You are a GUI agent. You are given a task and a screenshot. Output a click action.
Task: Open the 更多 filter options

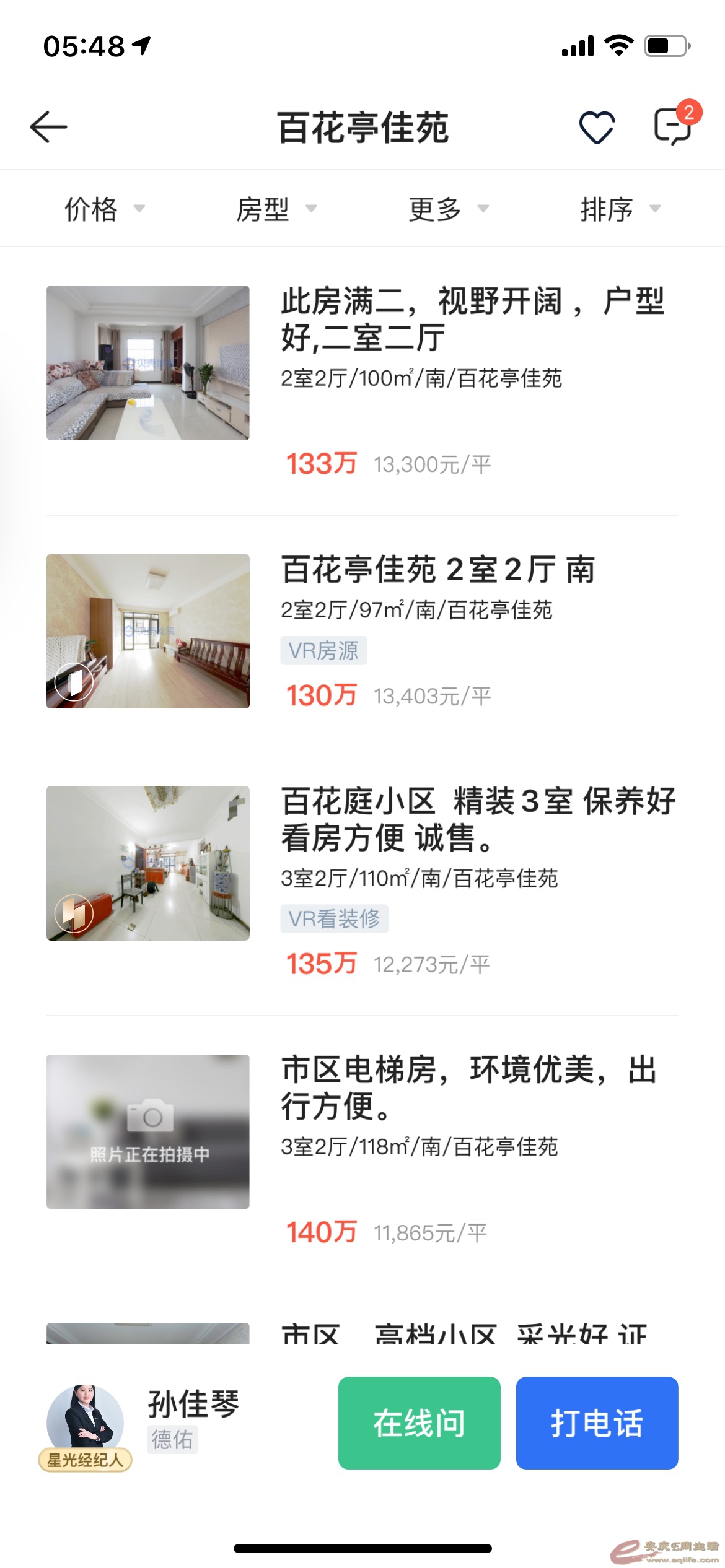pyautogui.click(x=448, y=209)
